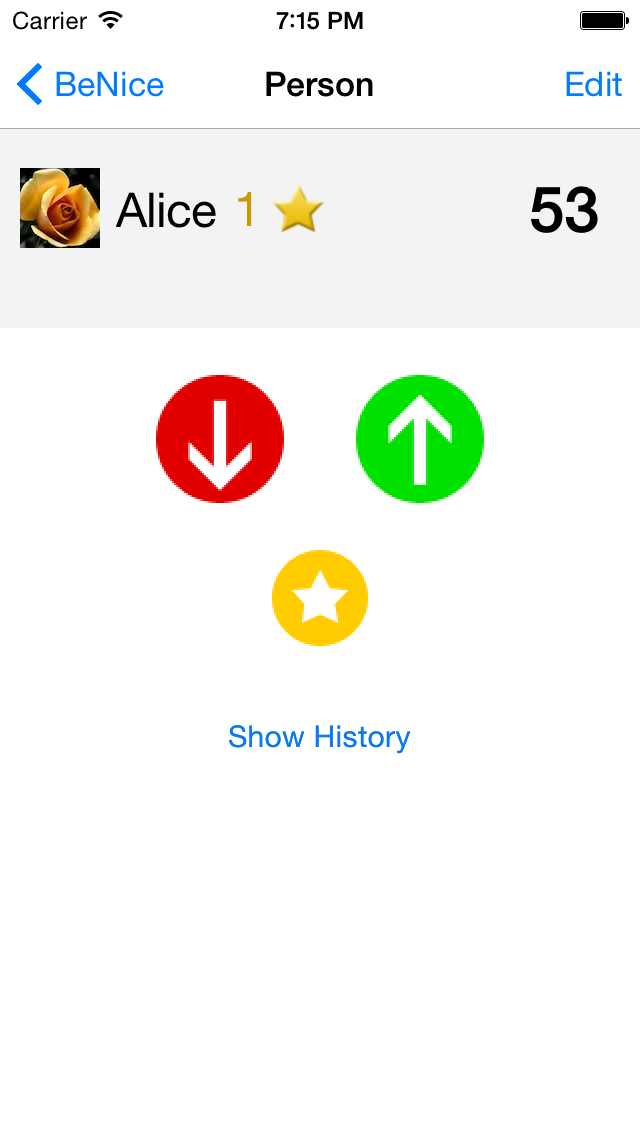
Task: Open the Show History link
Action: coord(319,737)
